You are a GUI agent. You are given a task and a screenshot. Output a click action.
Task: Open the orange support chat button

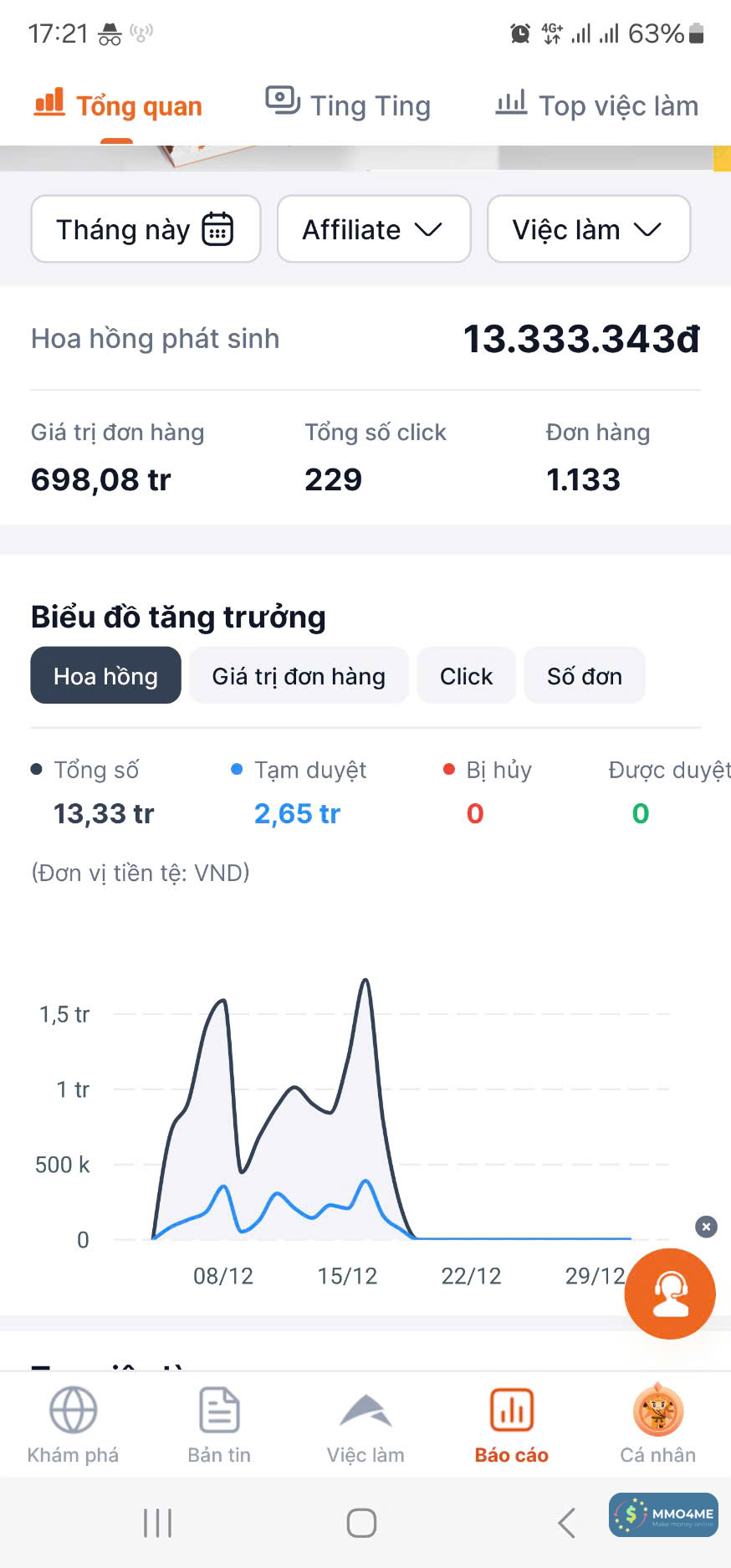tap(670, 1294)
